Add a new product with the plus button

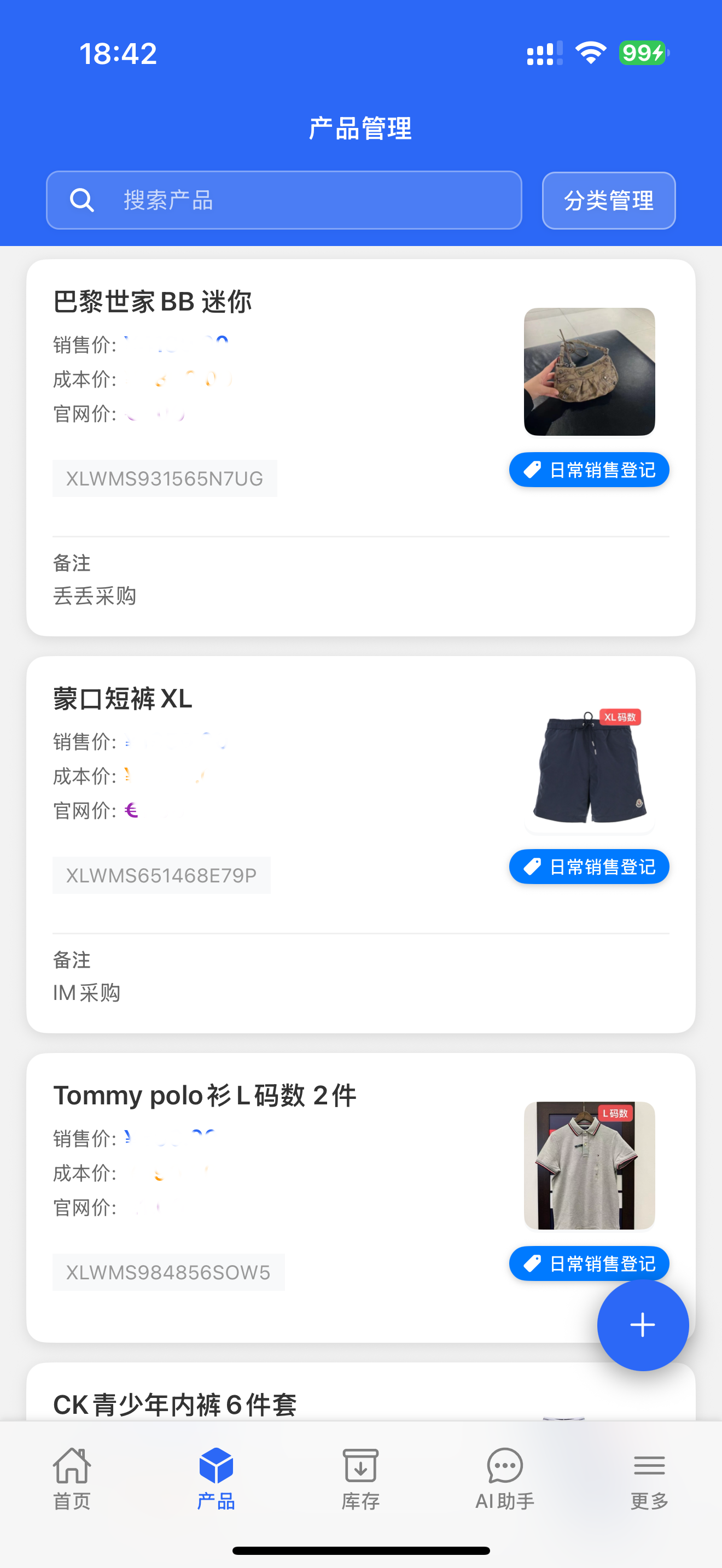[642, 1325]
